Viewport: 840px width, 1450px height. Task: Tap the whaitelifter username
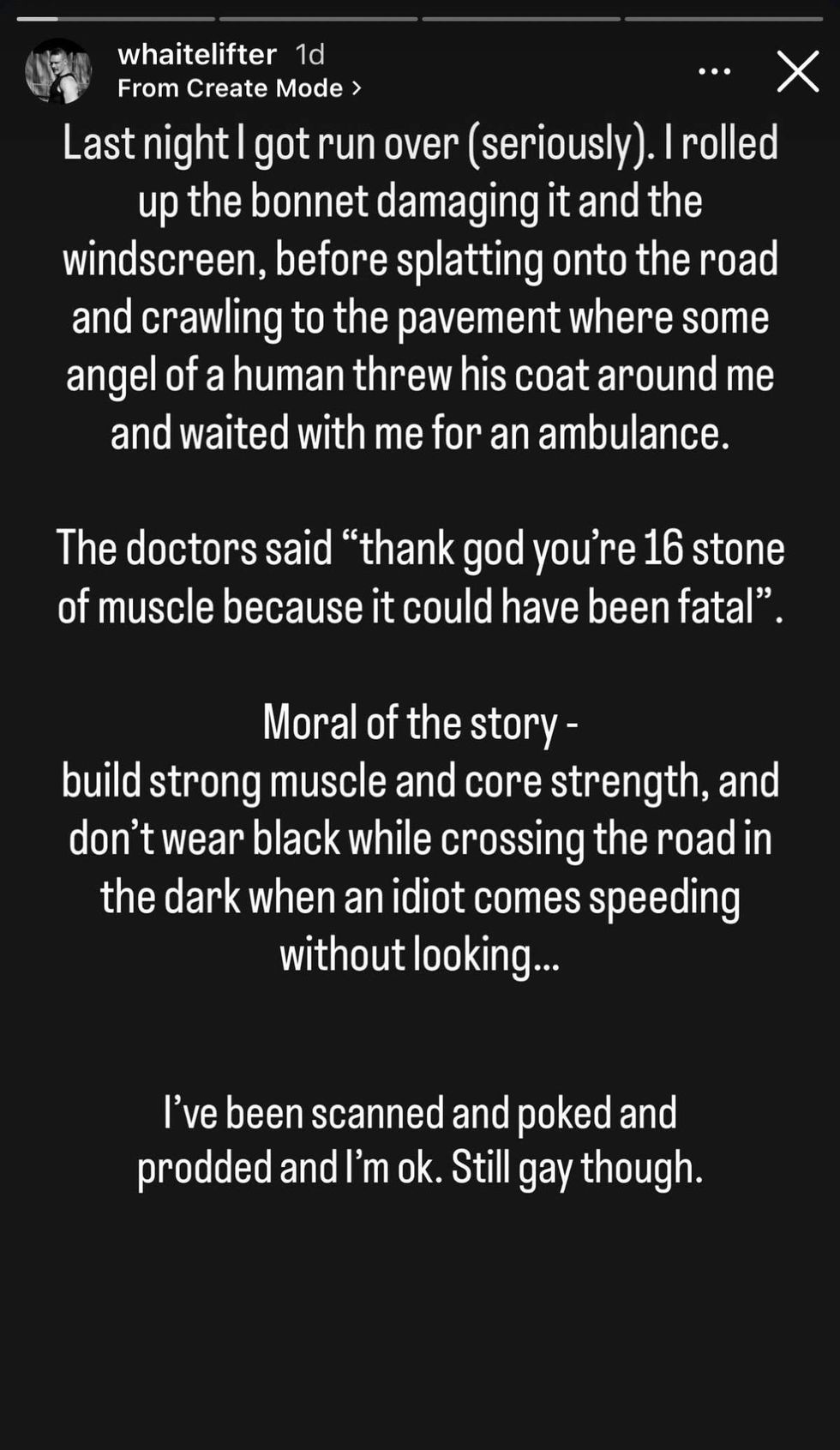196,55
